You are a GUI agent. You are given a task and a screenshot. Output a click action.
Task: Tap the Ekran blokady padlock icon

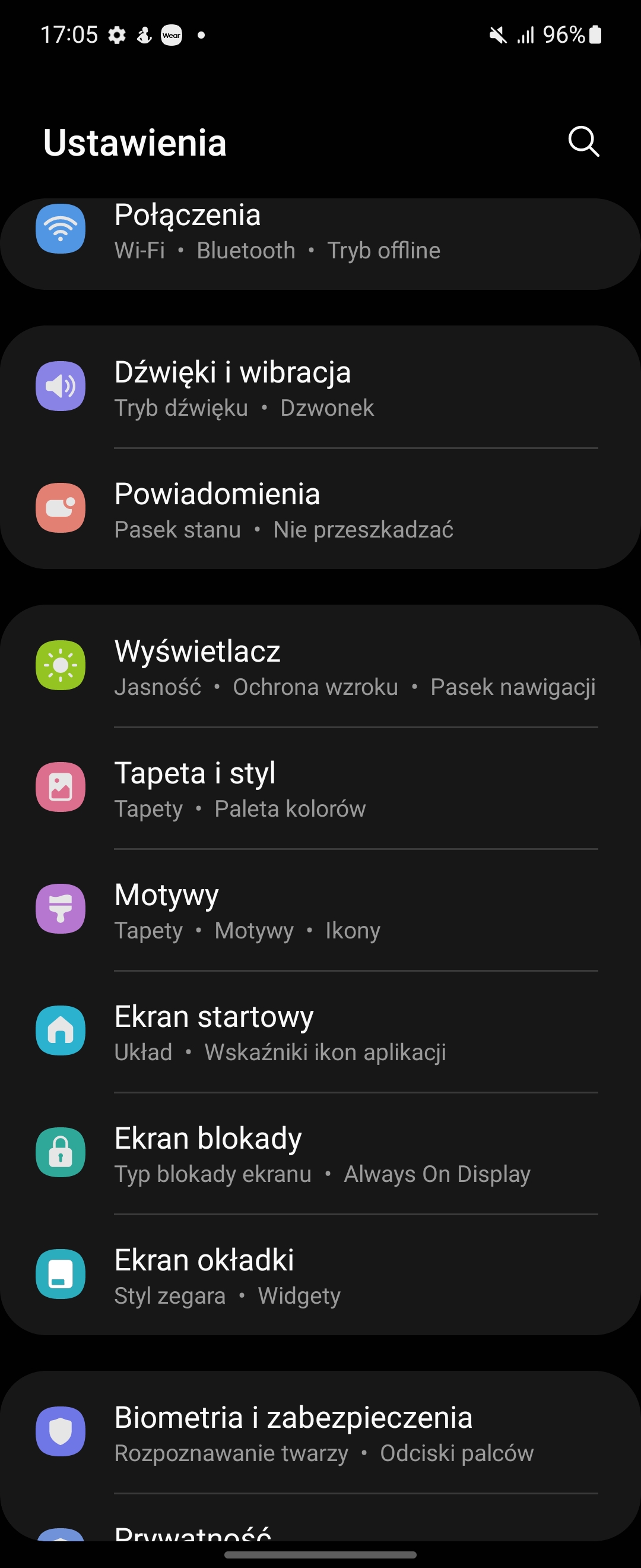click(61, 1152)
